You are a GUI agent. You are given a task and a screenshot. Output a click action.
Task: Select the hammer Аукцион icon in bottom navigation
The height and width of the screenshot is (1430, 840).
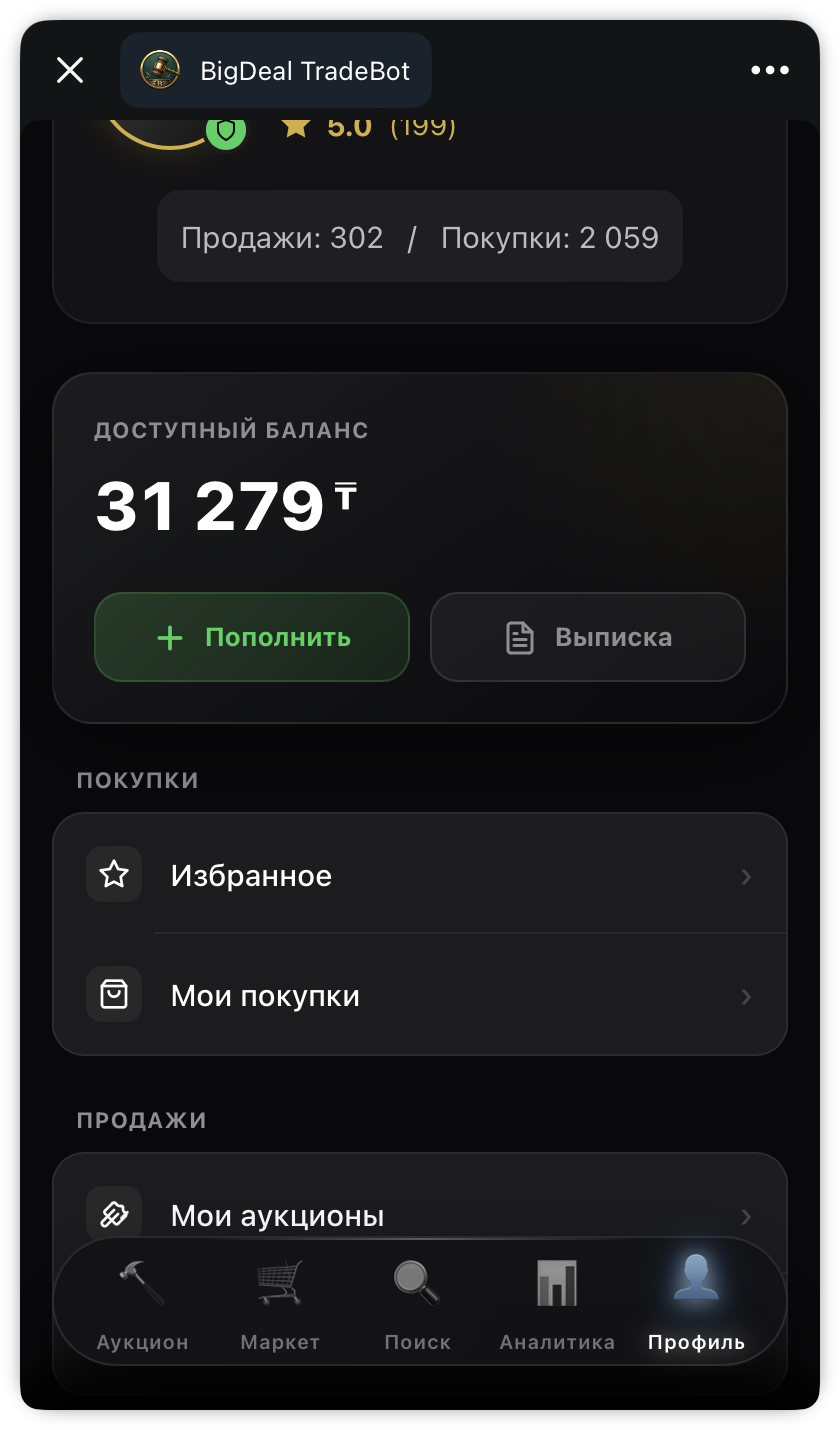[140, 1283]
